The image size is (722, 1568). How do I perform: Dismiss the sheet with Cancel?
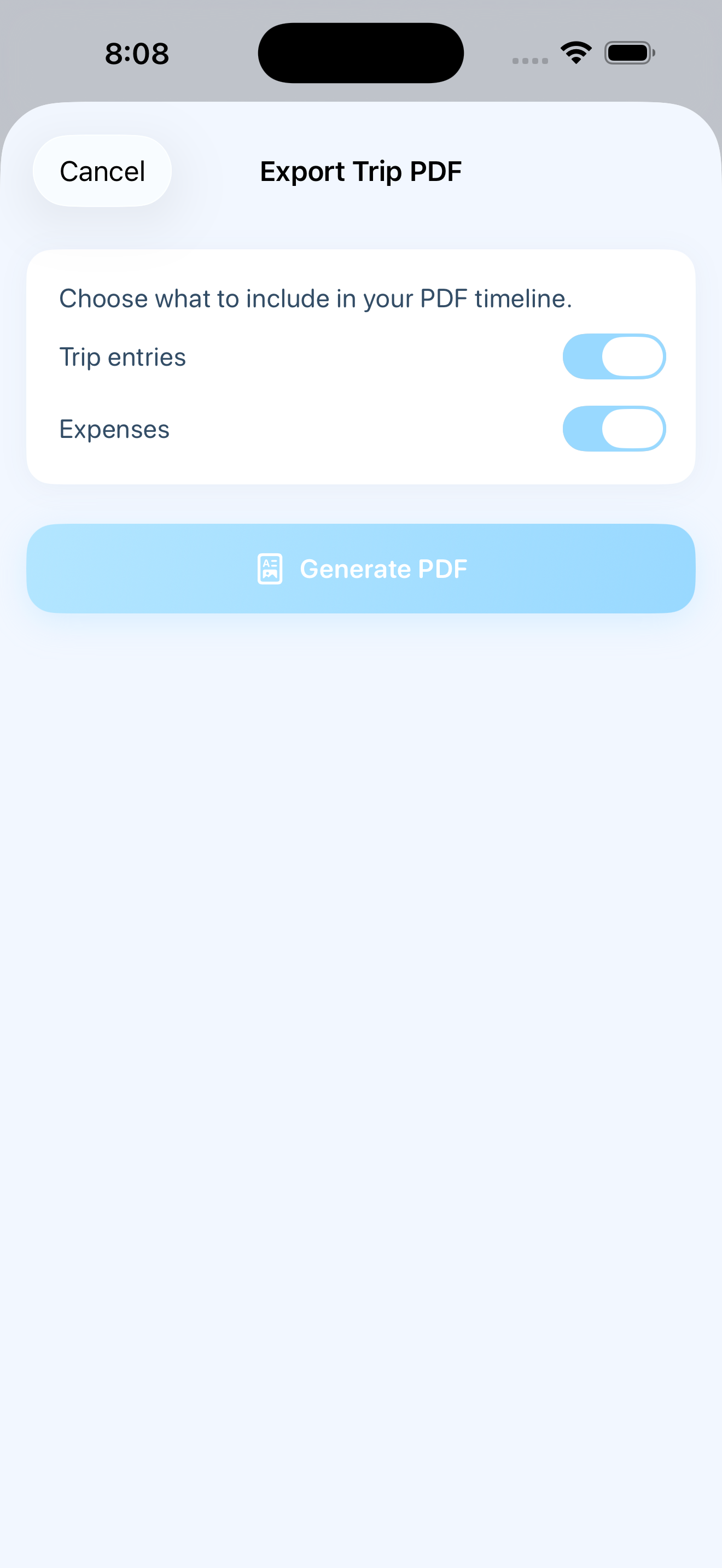pyautogui.click(x=101, y=171)
